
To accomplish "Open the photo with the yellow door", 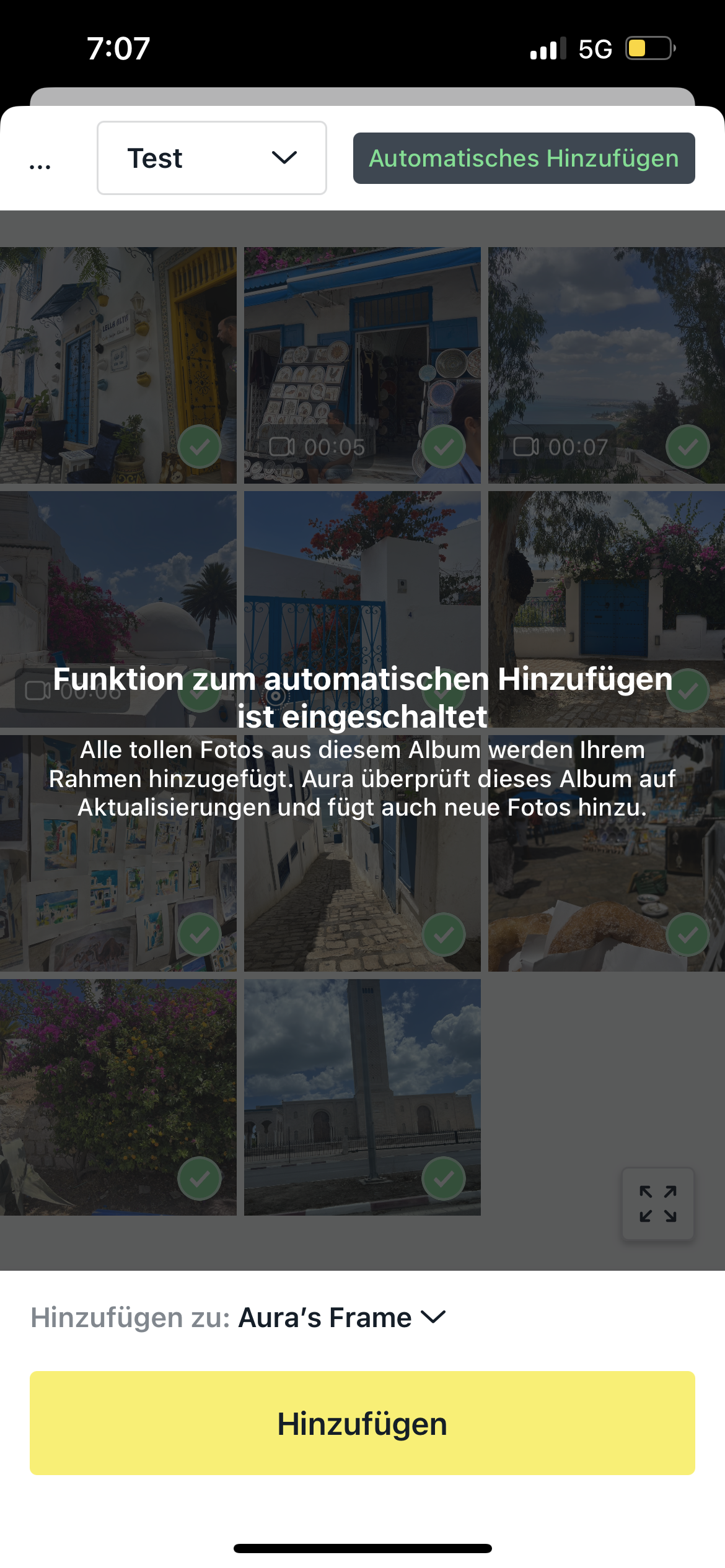I will pyautogui.click(x=118, y=365).
